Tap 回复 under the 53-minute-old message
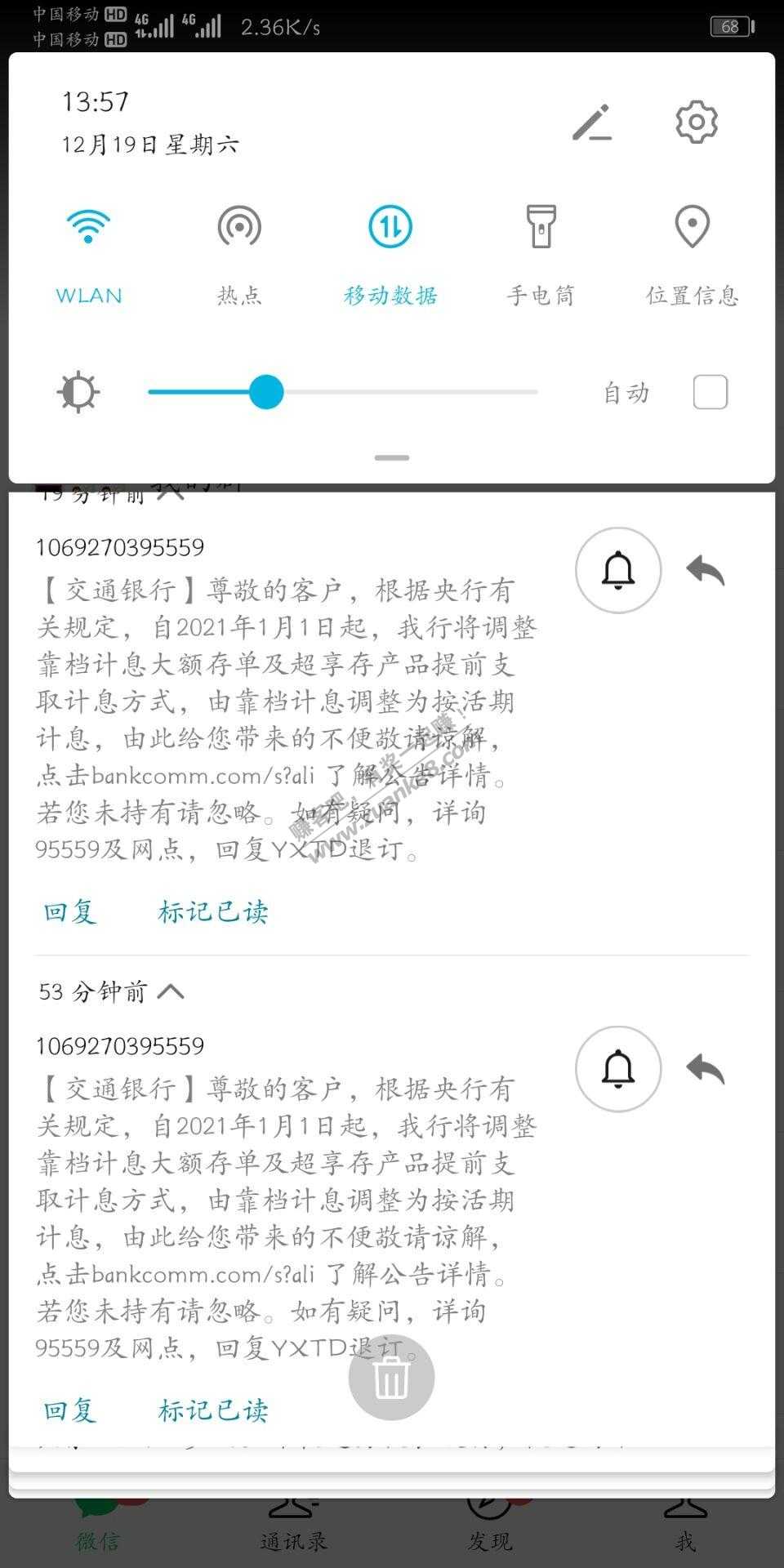Image resolution: width=784 pixels, height=1568 pixels. click(70, 1410)
